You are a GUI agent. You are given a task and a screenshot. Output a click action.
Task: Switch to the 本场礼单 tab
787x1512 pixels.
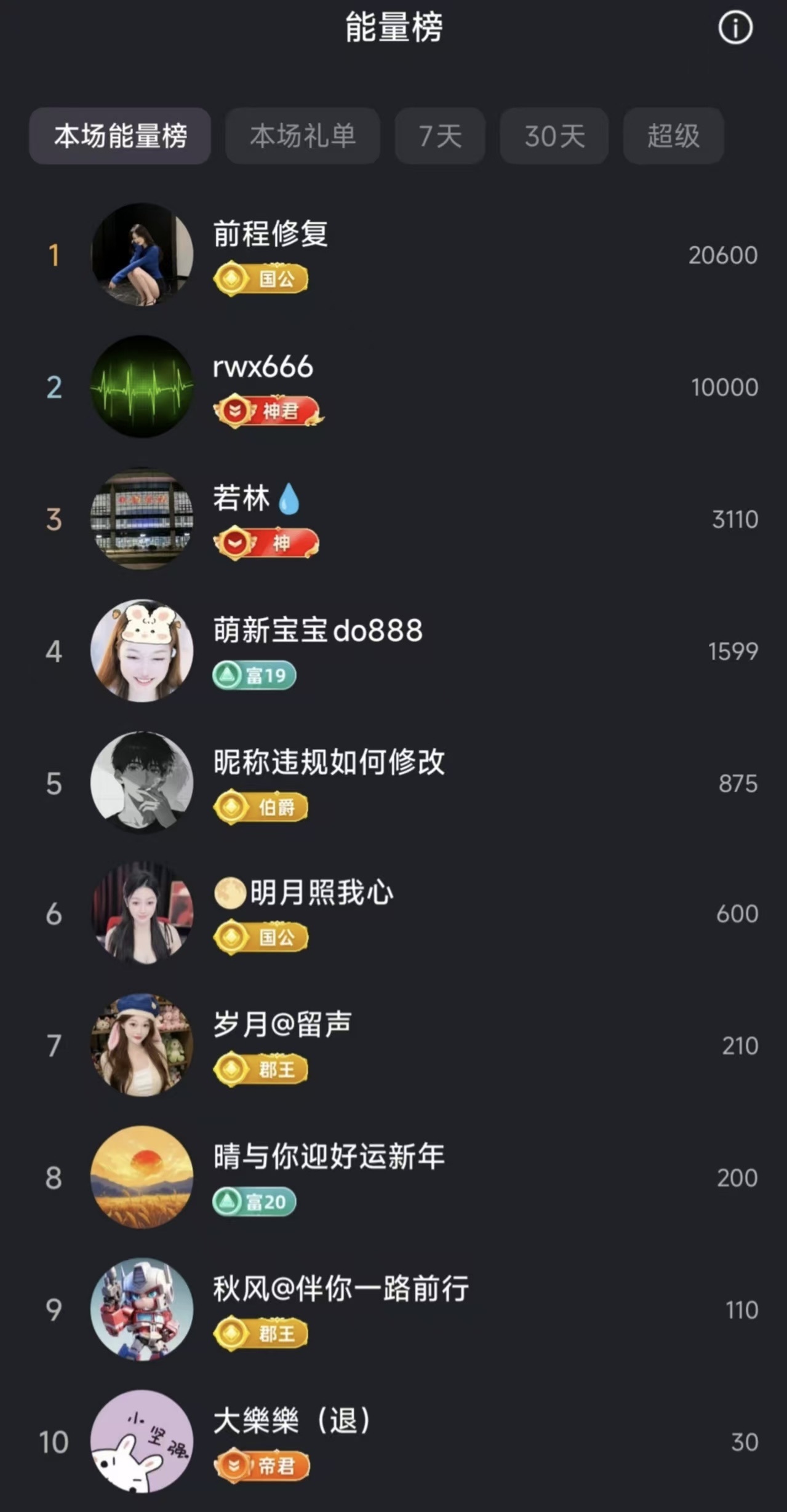pos(303,137)
